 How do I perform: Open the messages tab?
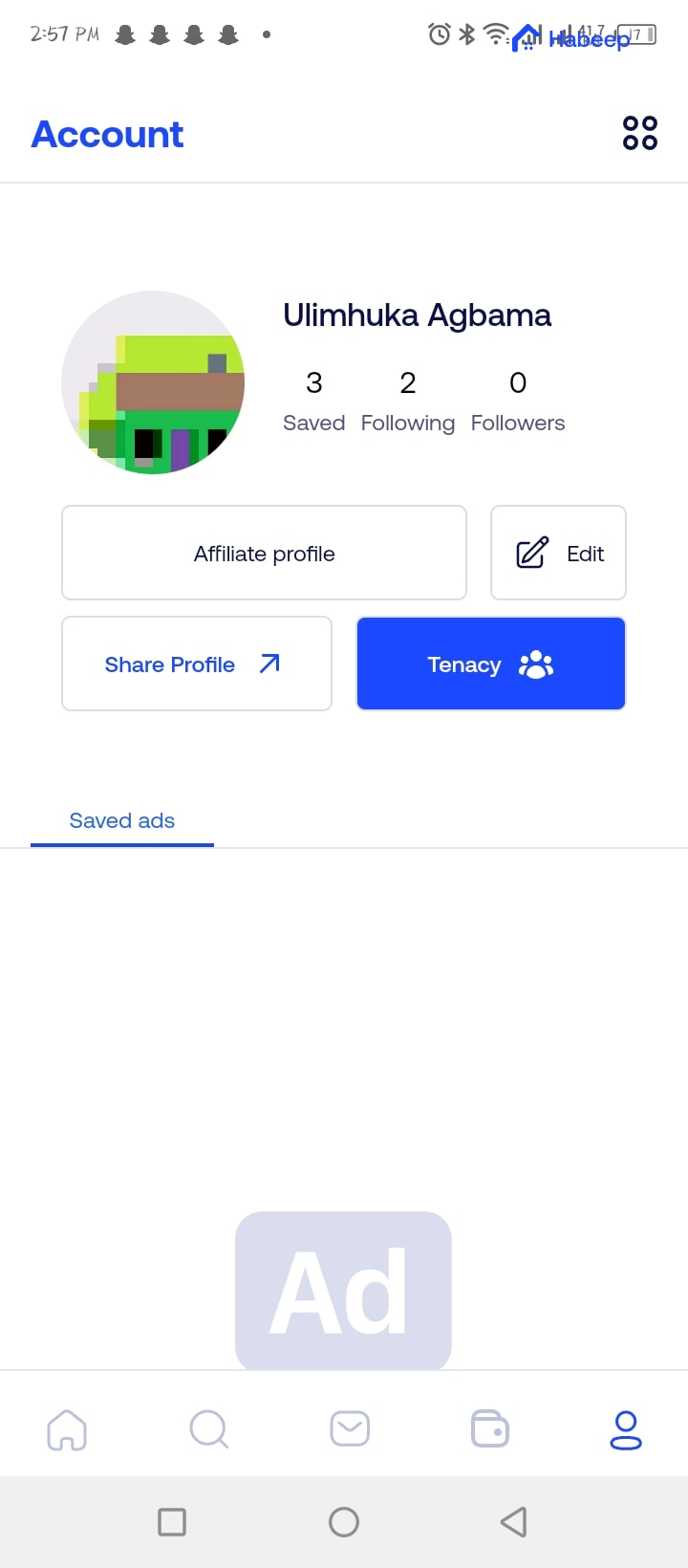(x=350, y=1429)
